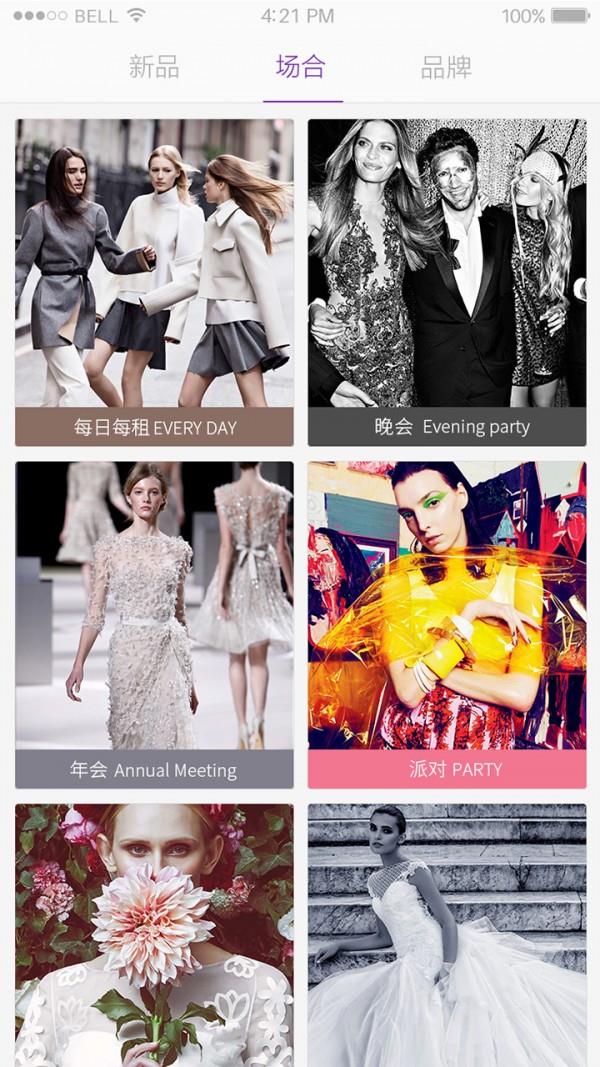Open the white wedding gown card
The height and width of the screenshot is (1067, 600).
coord(446,935)
